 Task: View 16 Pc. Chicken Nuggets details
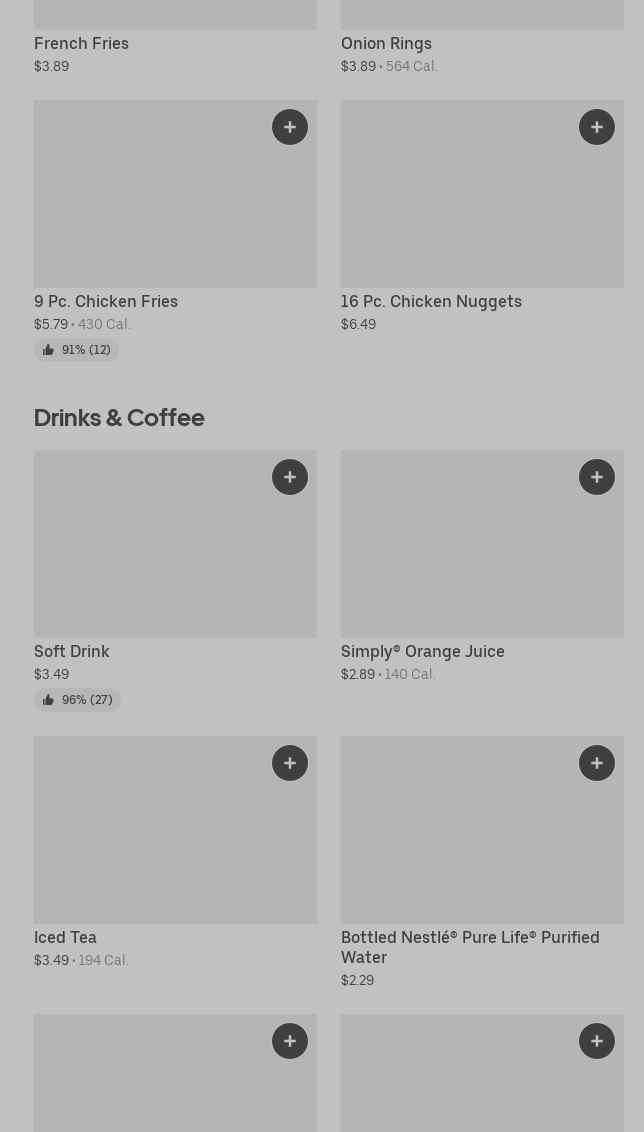482,217
